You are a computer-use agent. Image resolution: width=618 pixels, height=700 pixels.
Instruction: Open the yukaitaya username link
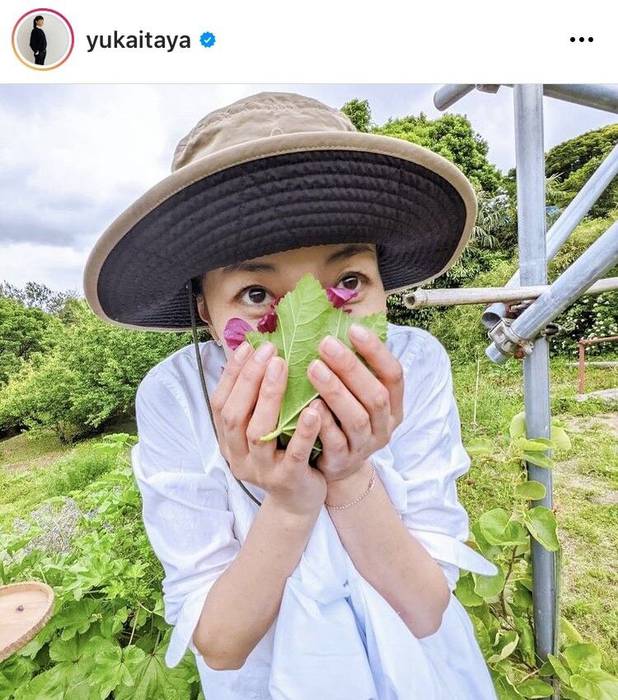[x=138, y=40]
